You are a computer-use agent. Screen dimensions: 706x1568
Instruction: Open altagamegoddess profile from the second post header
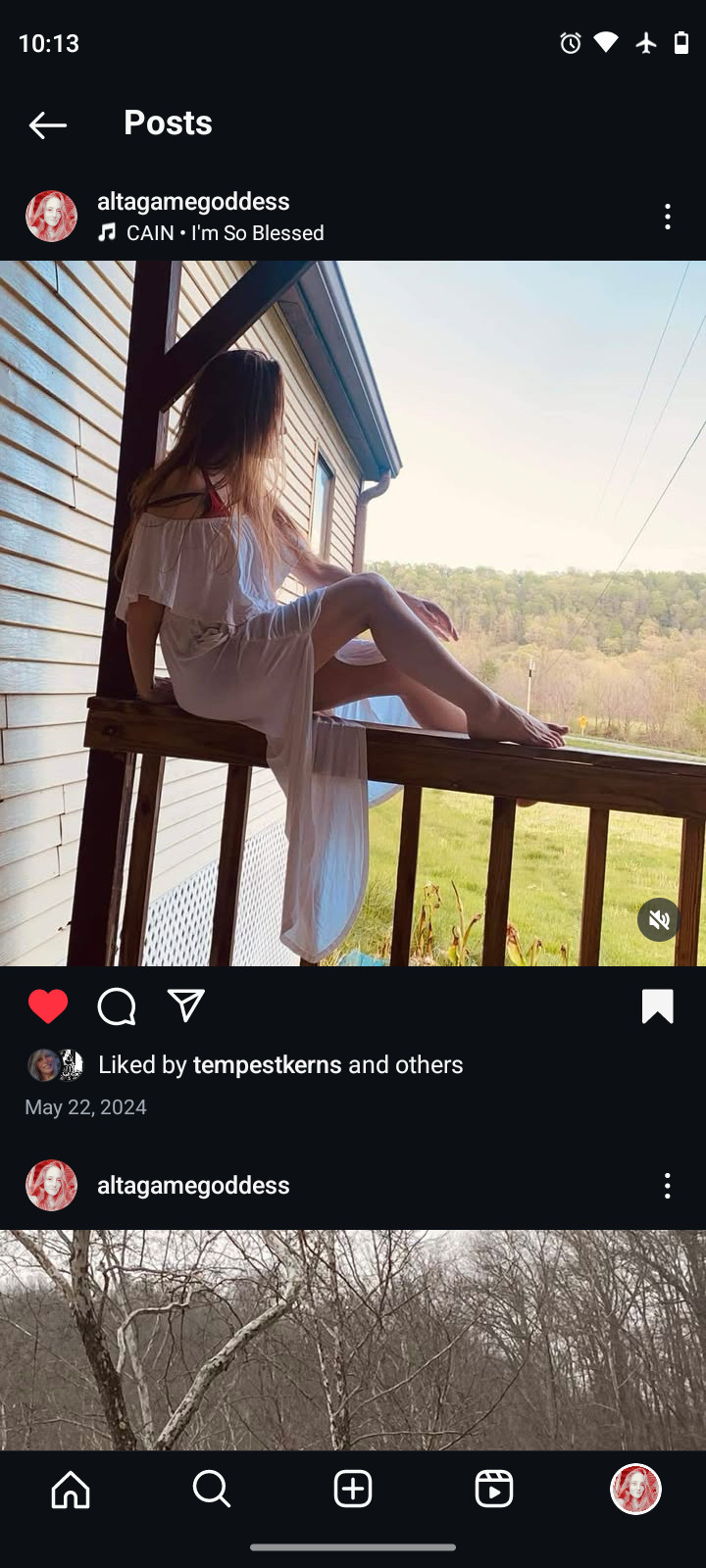193,1186
